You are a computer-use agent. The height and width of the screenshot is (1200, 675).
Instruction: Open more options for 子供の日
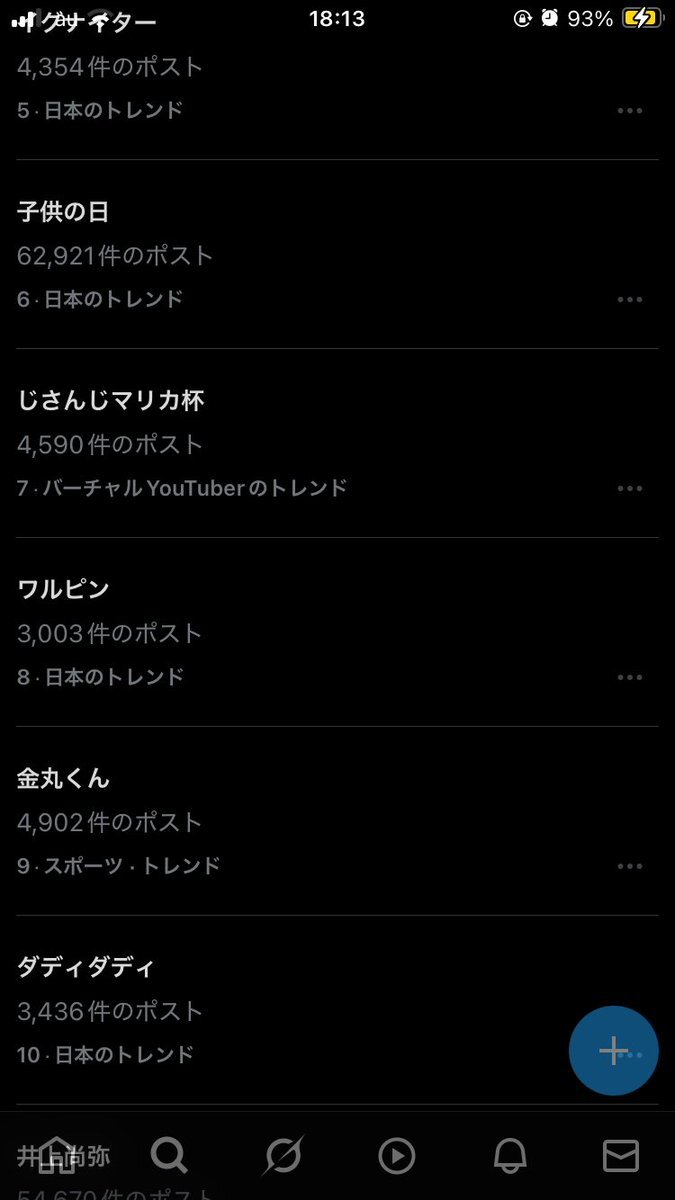pos(629,299)
